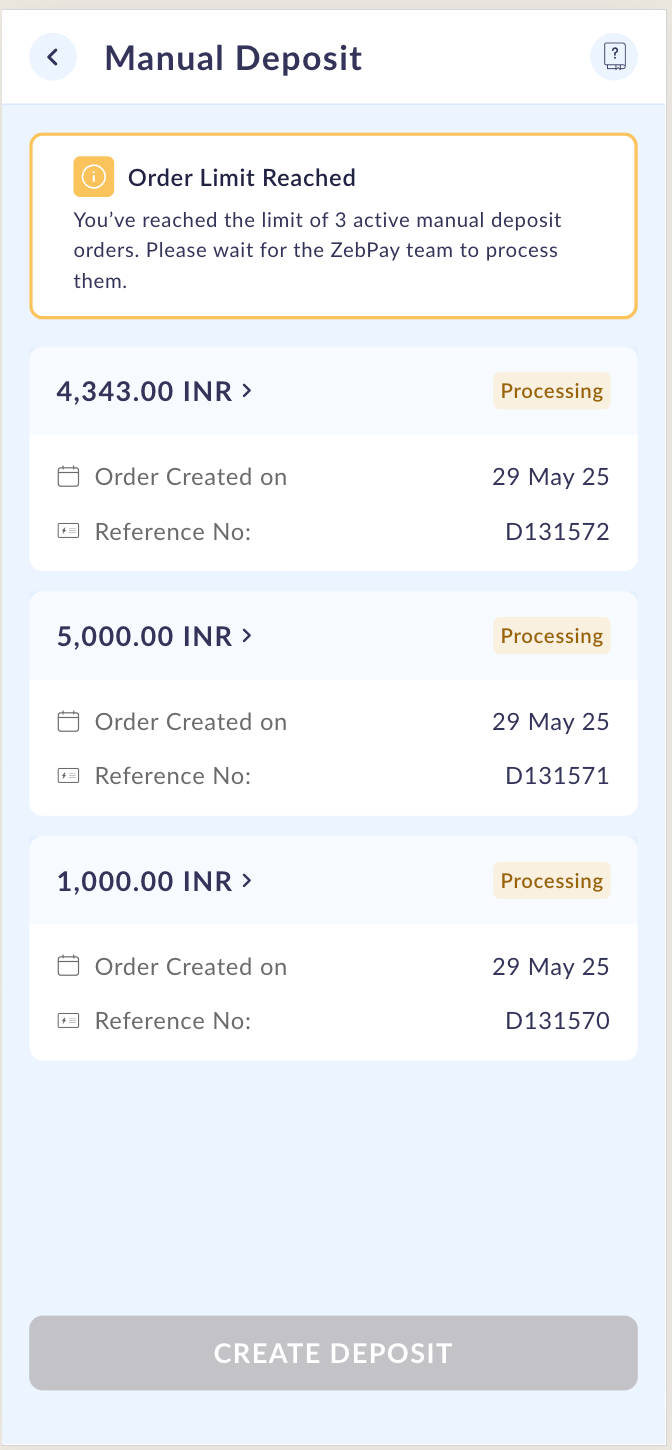Image resolution: width=672 pixels, height=1450 pixels.
Task: View details of the 5,000.00 INR order
Action: pos(155,636)
